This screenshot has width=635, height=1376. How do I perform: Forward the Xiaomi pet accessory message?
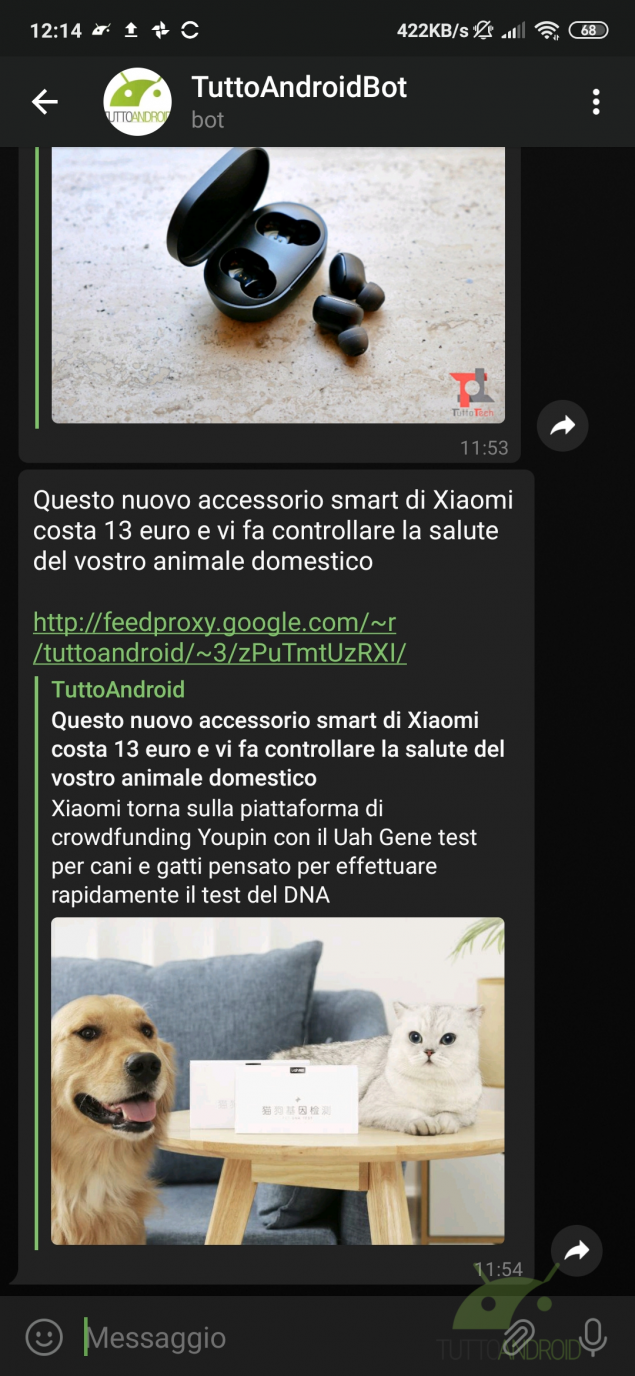(x=577, y=1250)
